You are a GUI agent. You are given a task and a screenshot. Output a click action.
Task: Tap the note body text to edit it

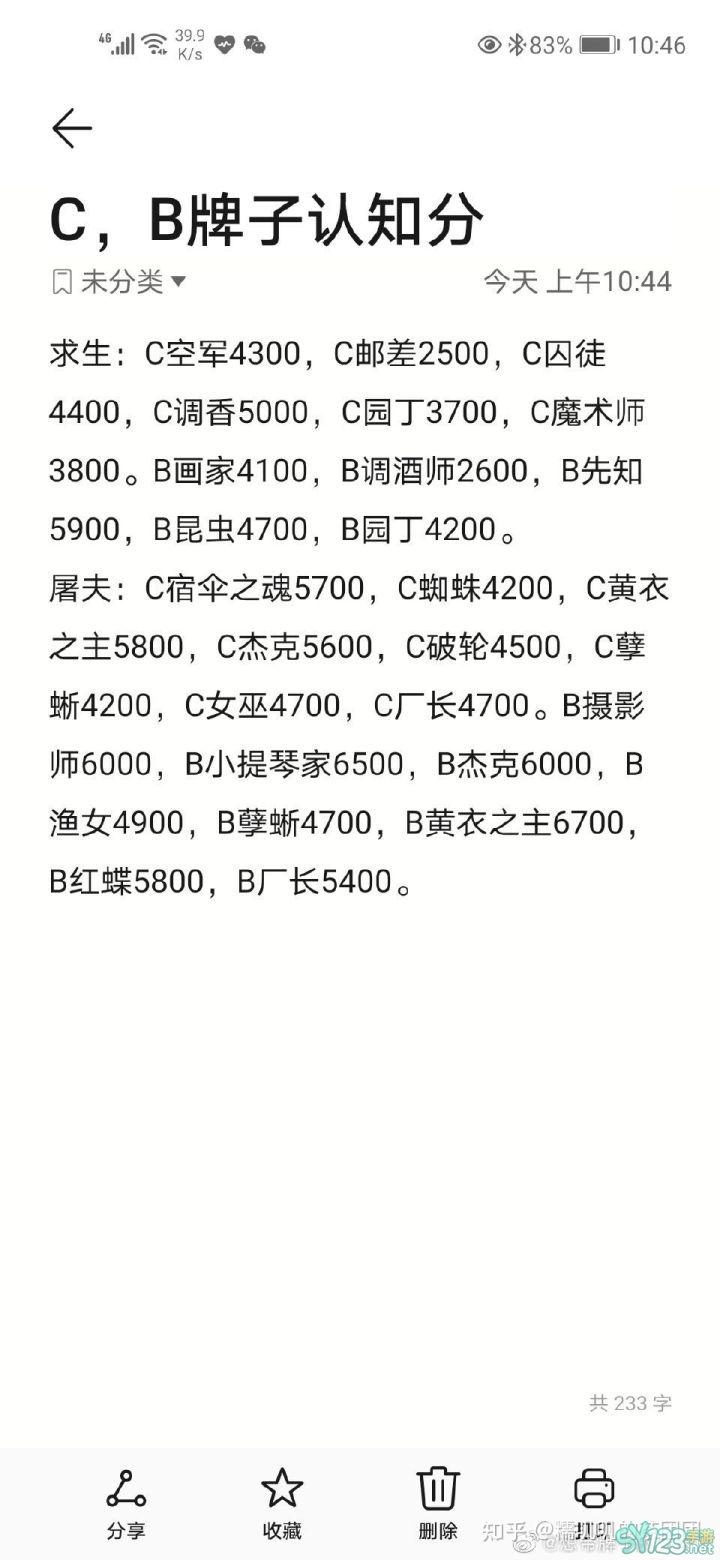359,618
